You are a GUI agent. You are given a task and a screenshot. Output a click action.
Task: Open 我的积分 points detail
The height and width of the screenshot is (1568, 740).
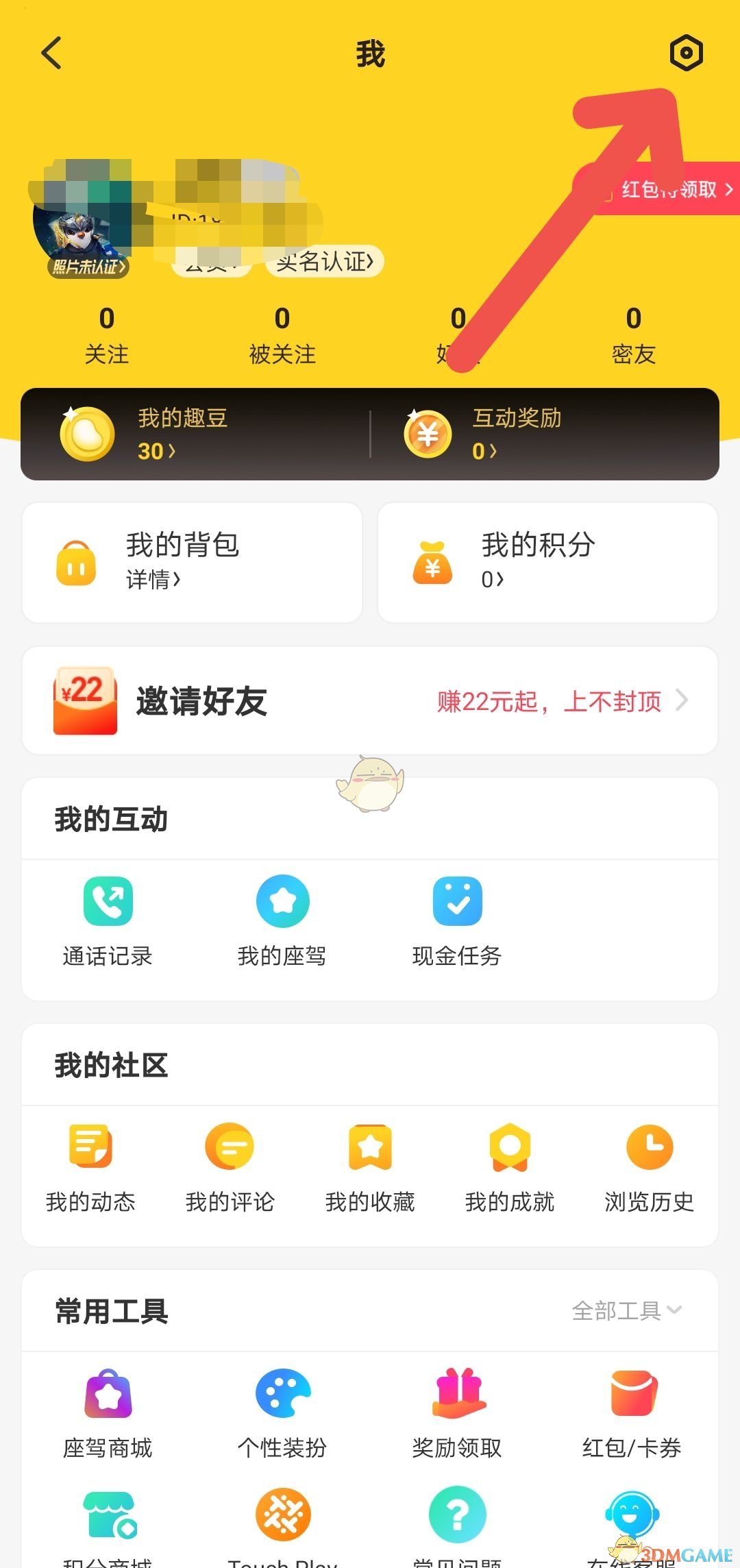tap(547, 561)
